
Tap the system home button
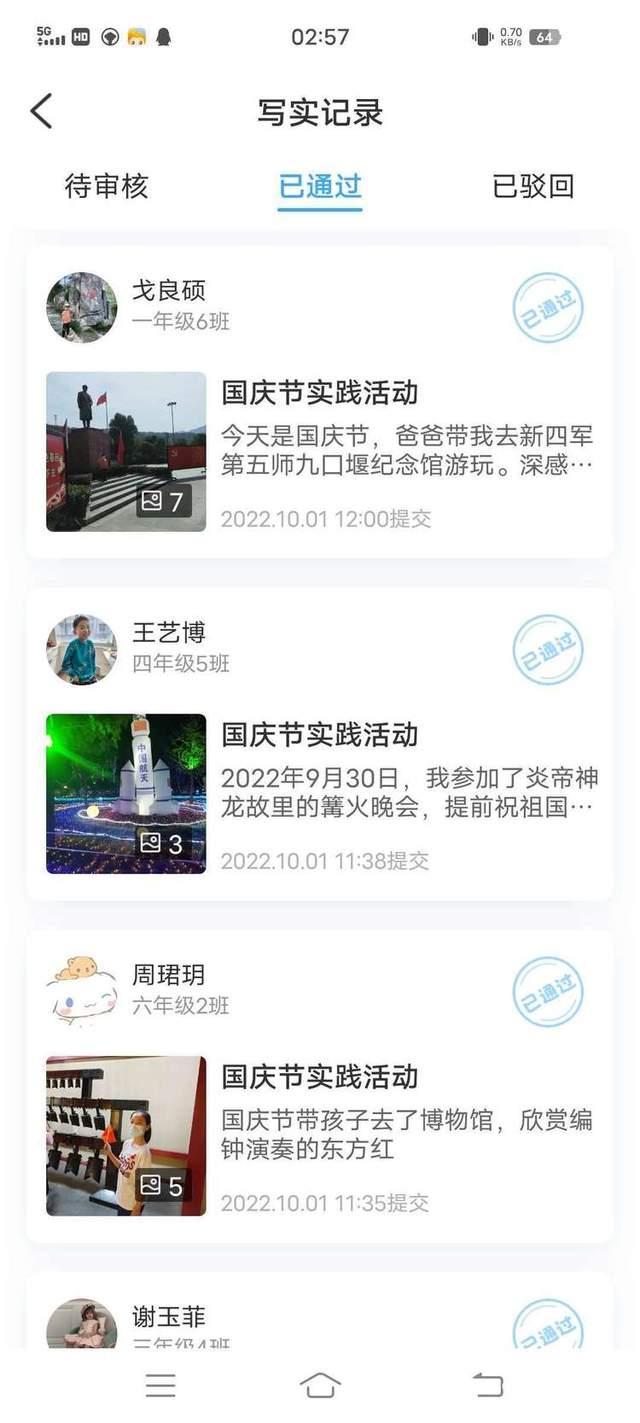pos(320,1385)
